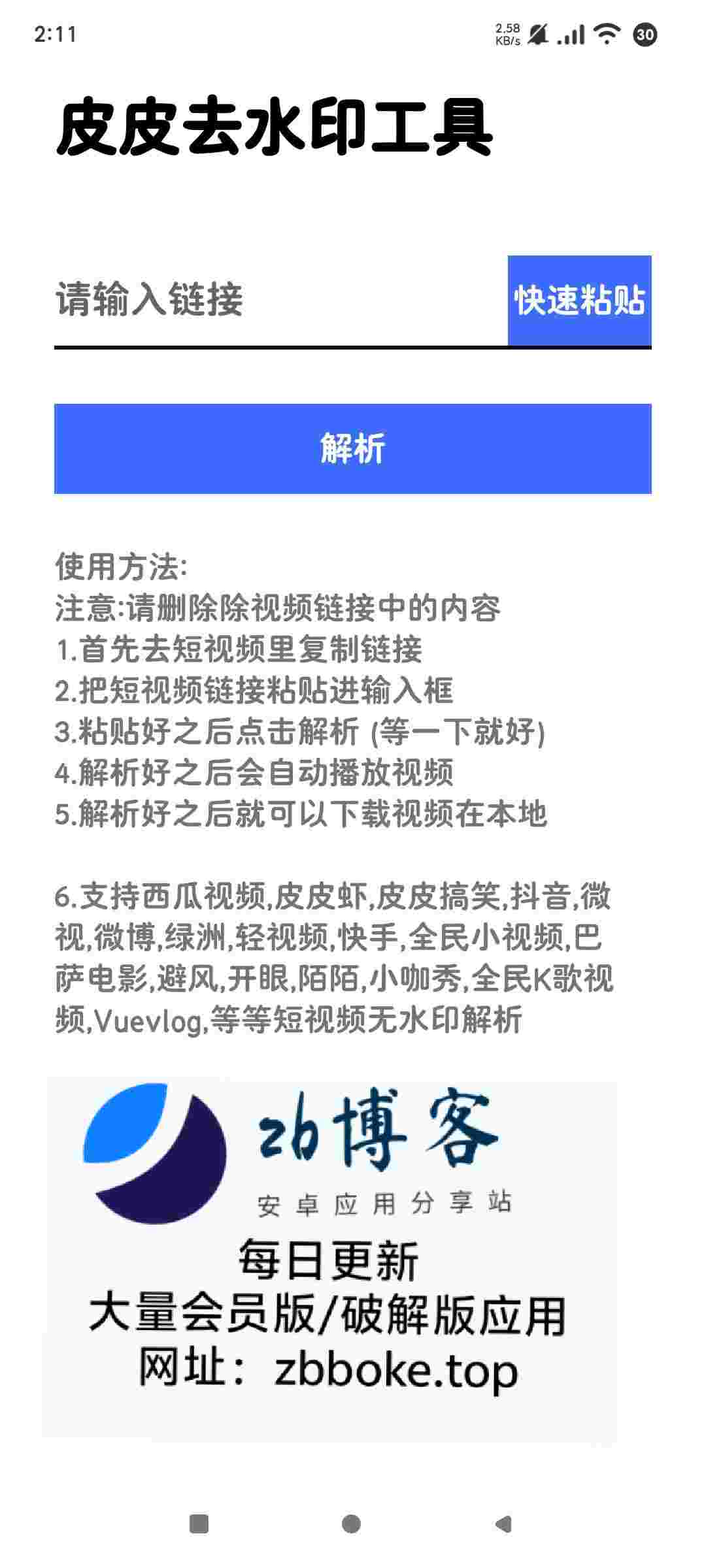Go back with the system back button
This screenshot has width=706, height=1568.
(503, 1524)
